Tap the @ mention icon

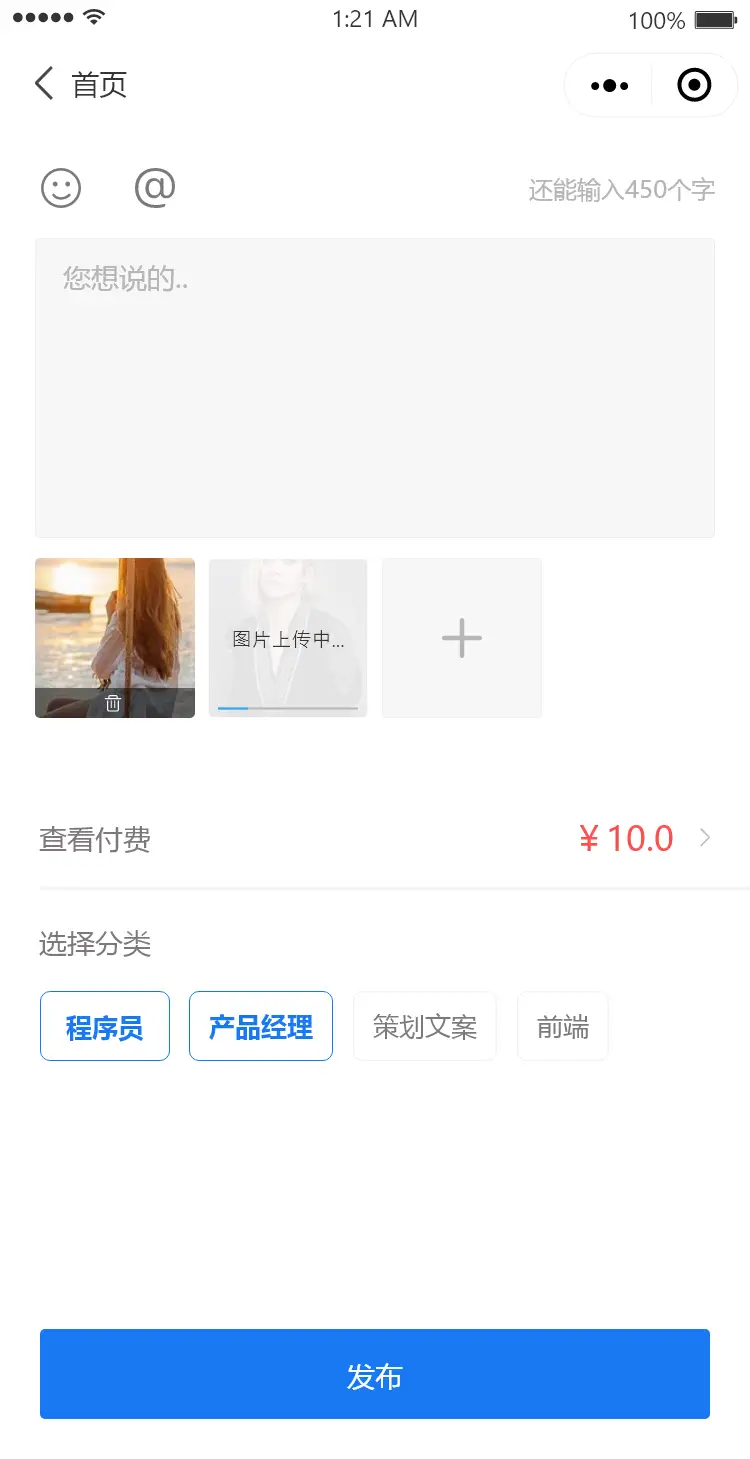coord(155,188)
